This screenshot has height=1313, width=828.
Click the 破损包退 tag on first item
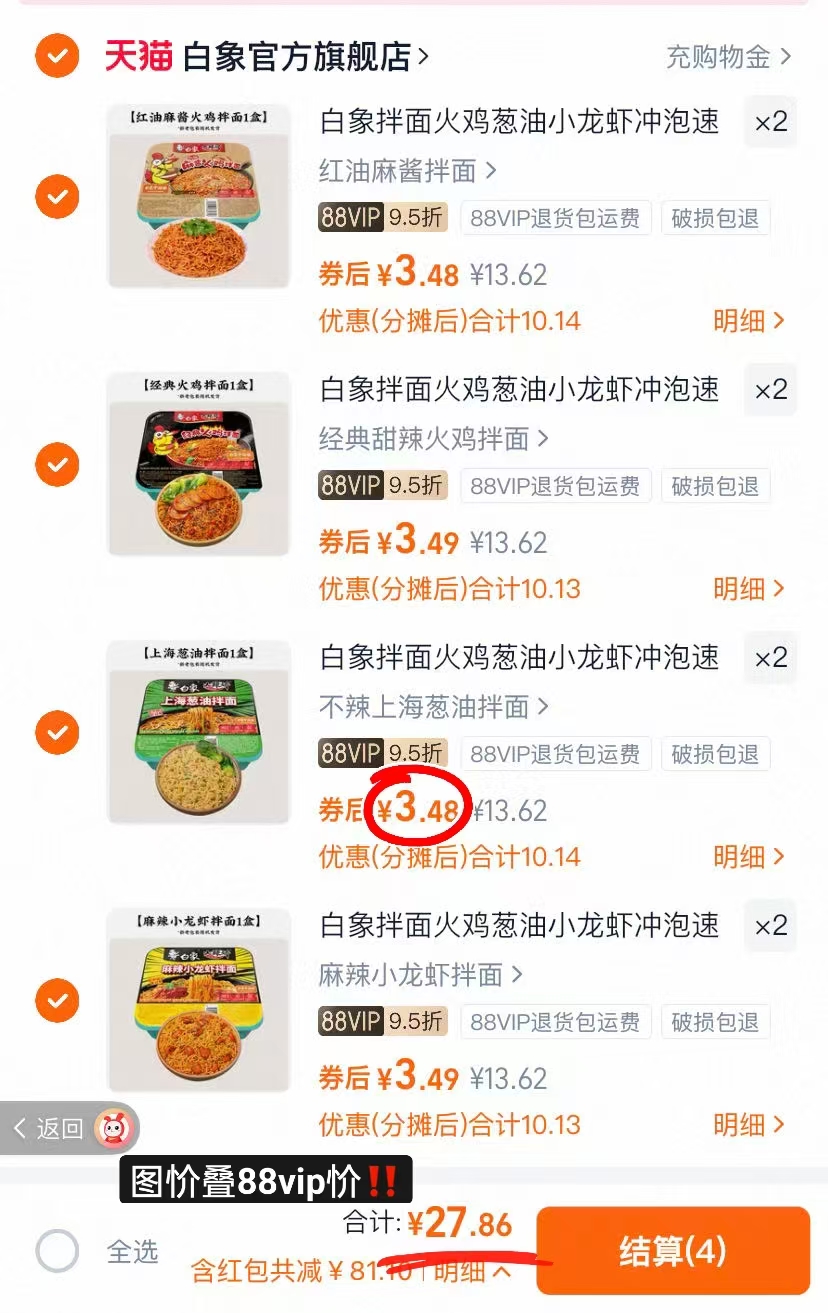[715, 218]
